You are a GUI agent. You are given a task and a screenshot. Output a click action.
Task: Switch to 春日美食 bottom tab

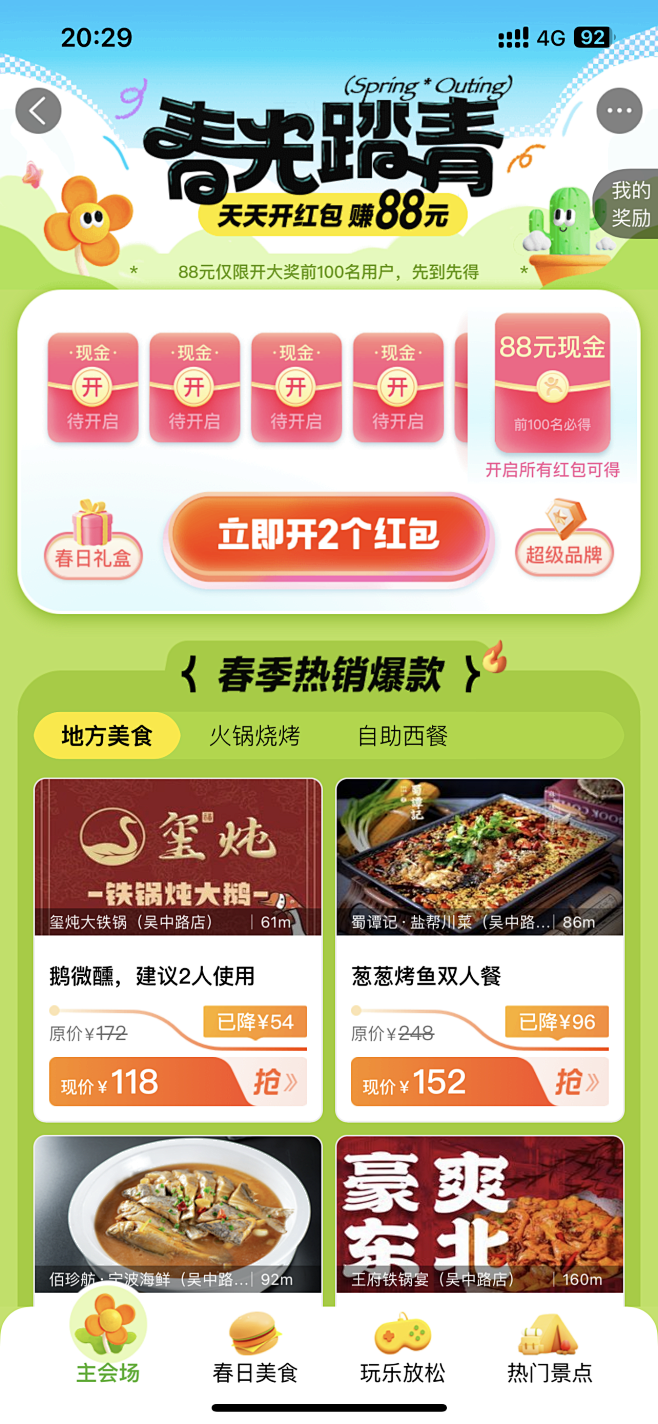pyautogui.click(x=255, y=1348)
